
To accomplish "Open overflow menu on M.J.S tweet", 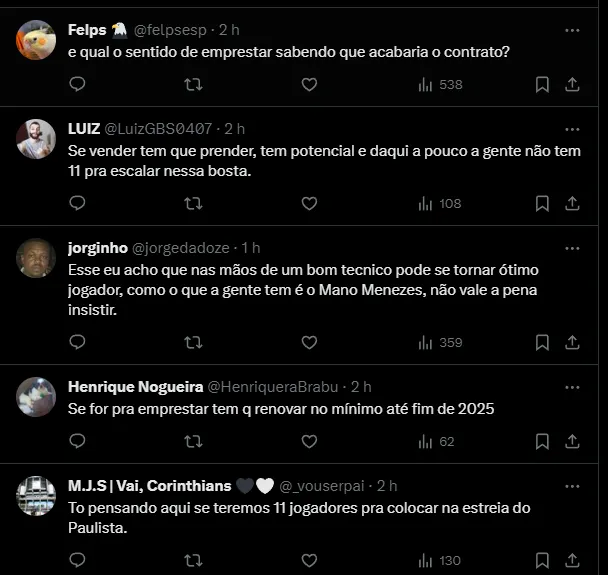I will click(572, 485).
